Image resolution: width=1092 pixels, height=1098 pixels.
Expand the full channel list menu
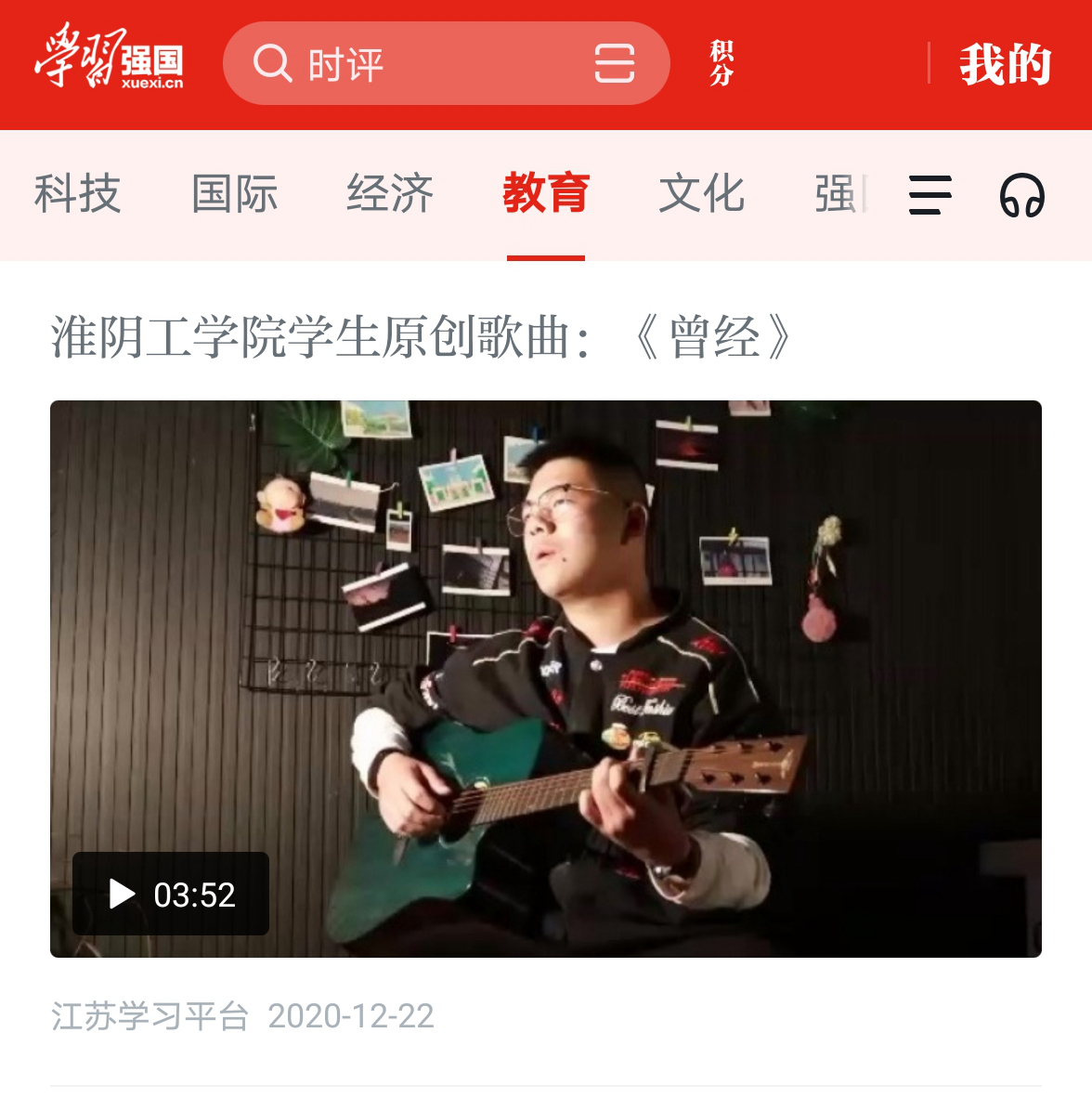click(x=929, y=195)
